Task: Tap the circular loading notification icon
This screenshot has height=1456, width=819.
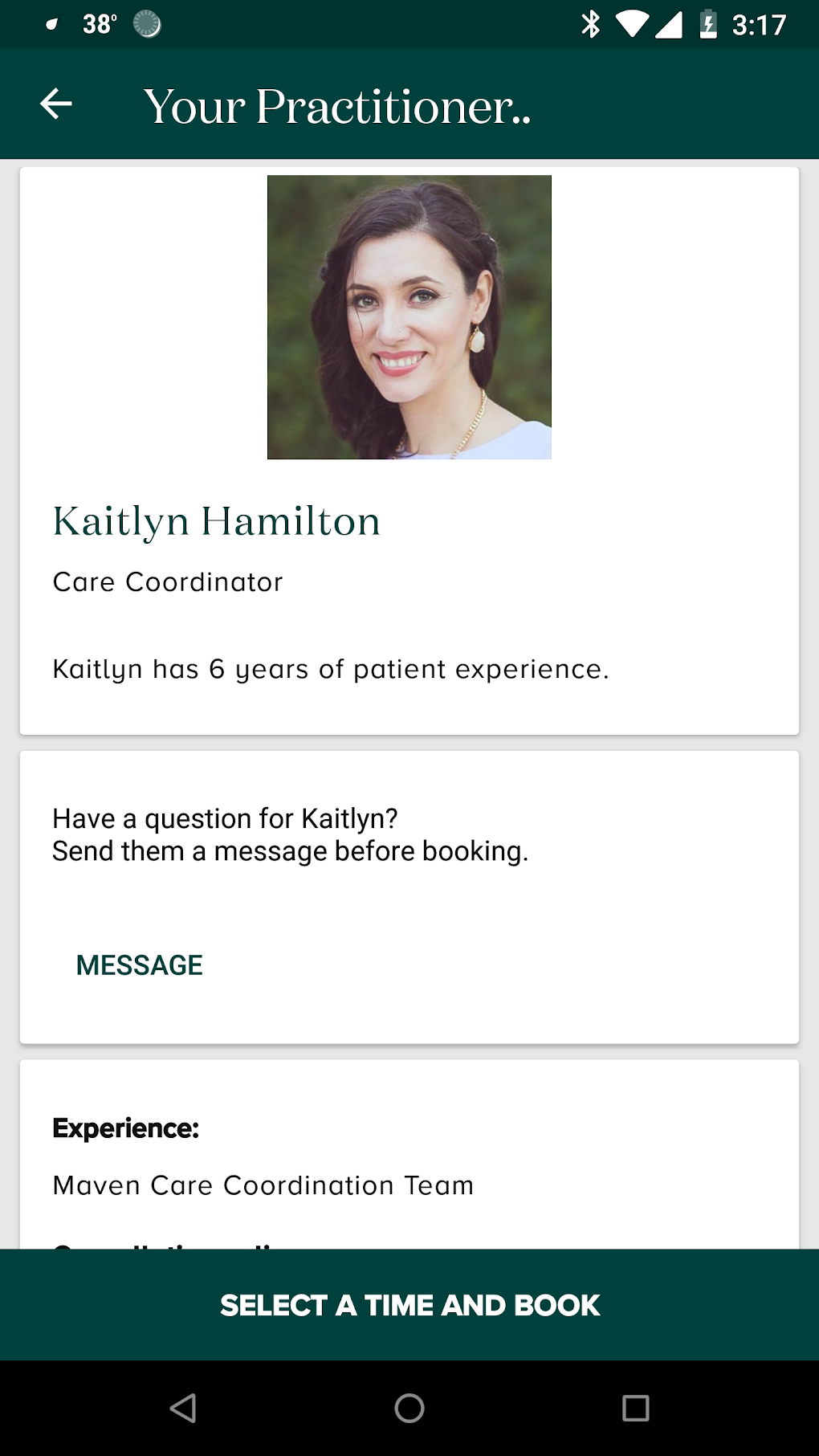Action: [x=146, y=24]
